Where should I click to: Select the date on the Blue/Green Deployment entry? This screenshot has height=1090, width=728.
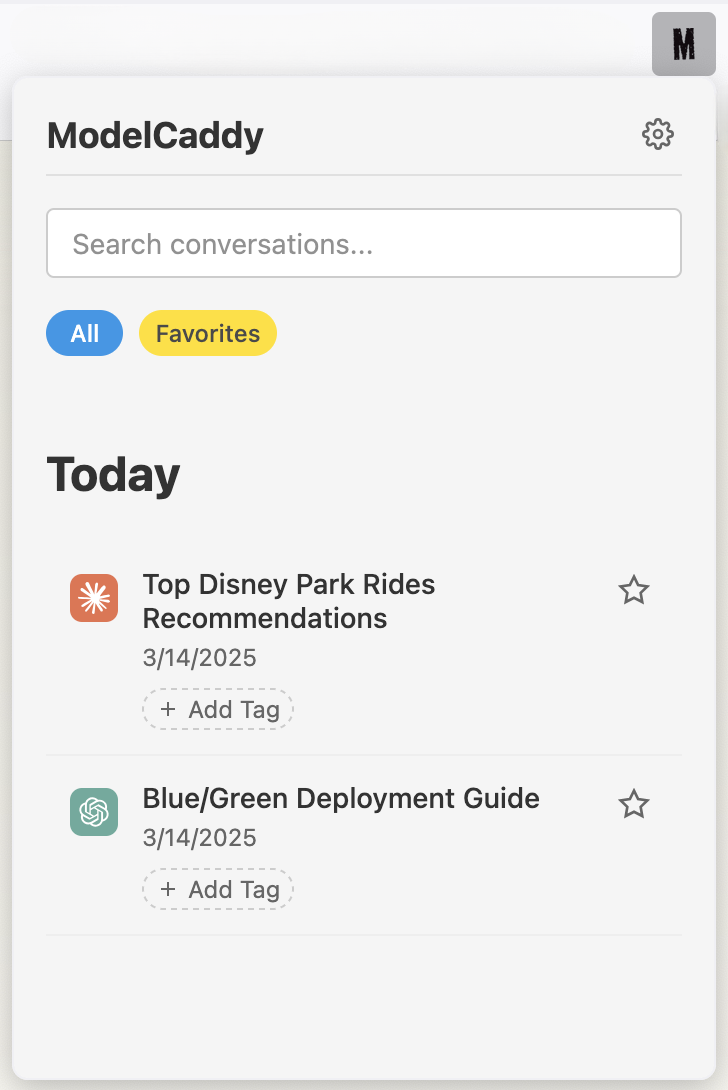pos(199,837)
